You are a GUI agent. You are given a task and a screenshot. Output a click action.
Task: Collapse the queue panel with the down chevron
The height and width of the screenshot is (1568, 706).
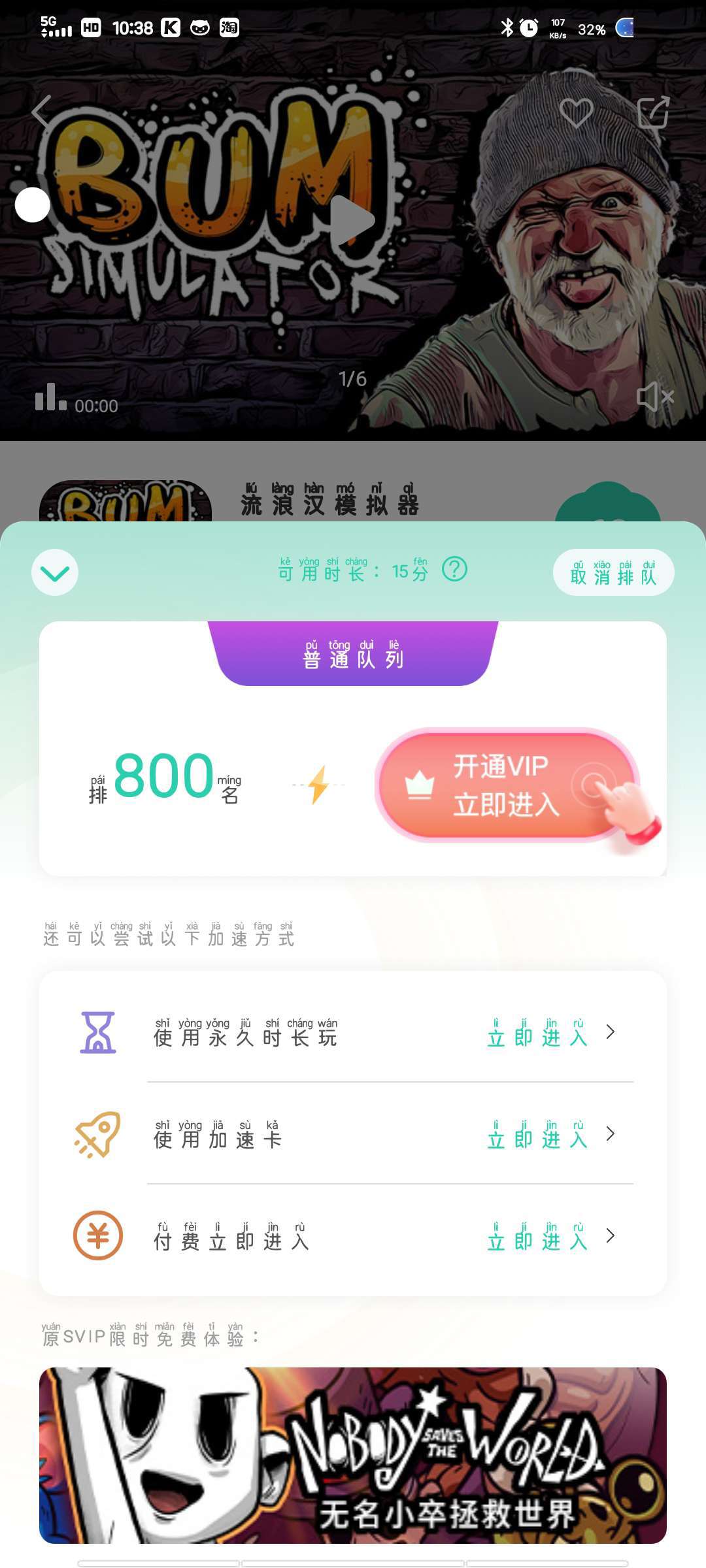(55, 572)
